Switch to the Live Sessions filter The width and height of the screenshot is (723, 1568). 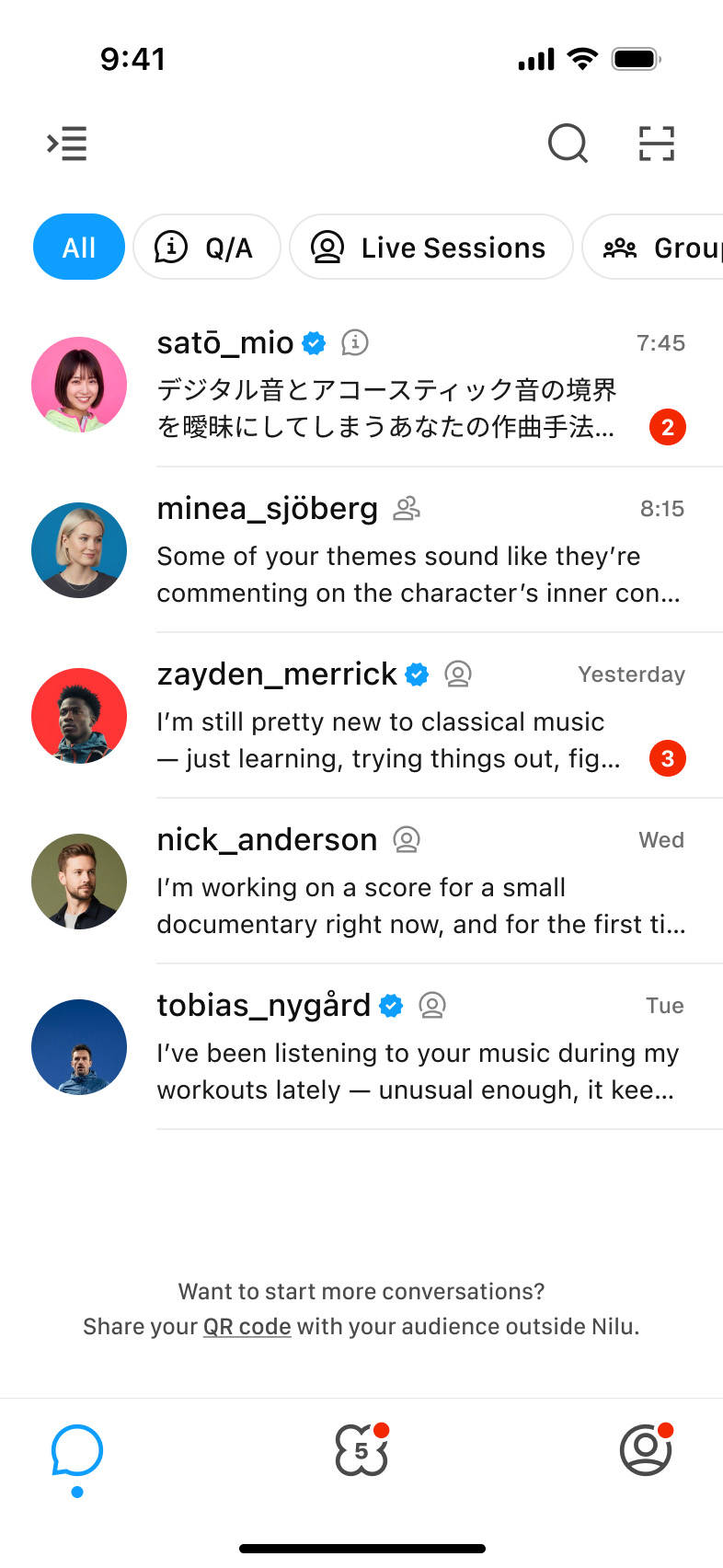[430, 247]
